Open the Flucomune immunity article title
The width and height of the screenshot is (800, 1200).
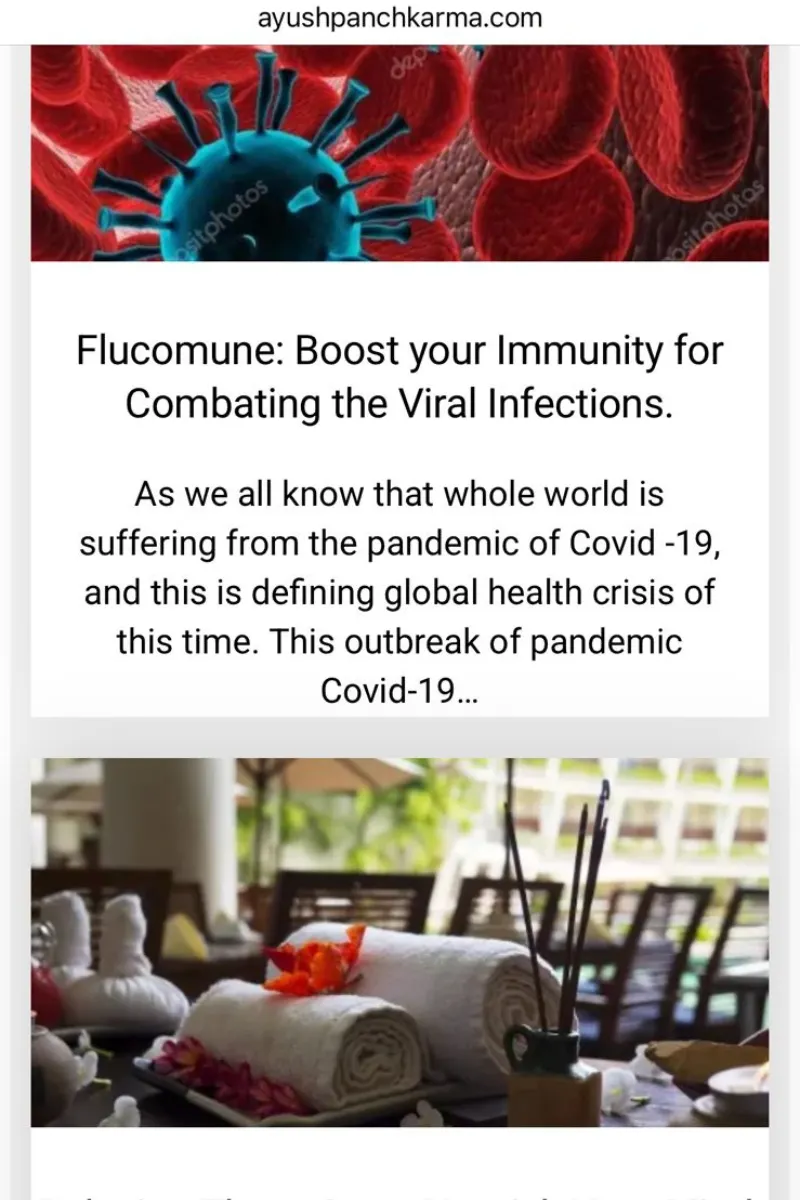(x=399, y=377)
